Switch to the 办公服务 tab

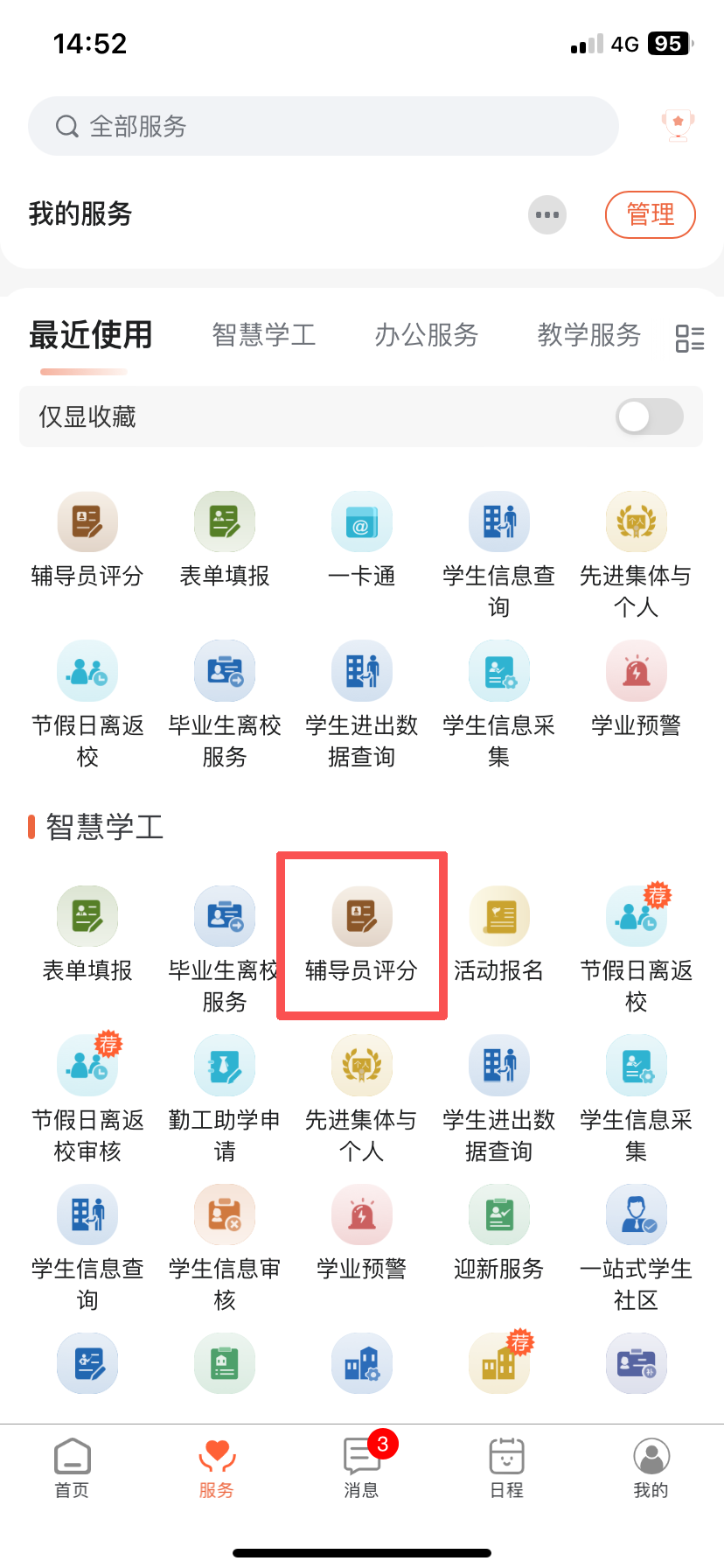tap(426, 335)
